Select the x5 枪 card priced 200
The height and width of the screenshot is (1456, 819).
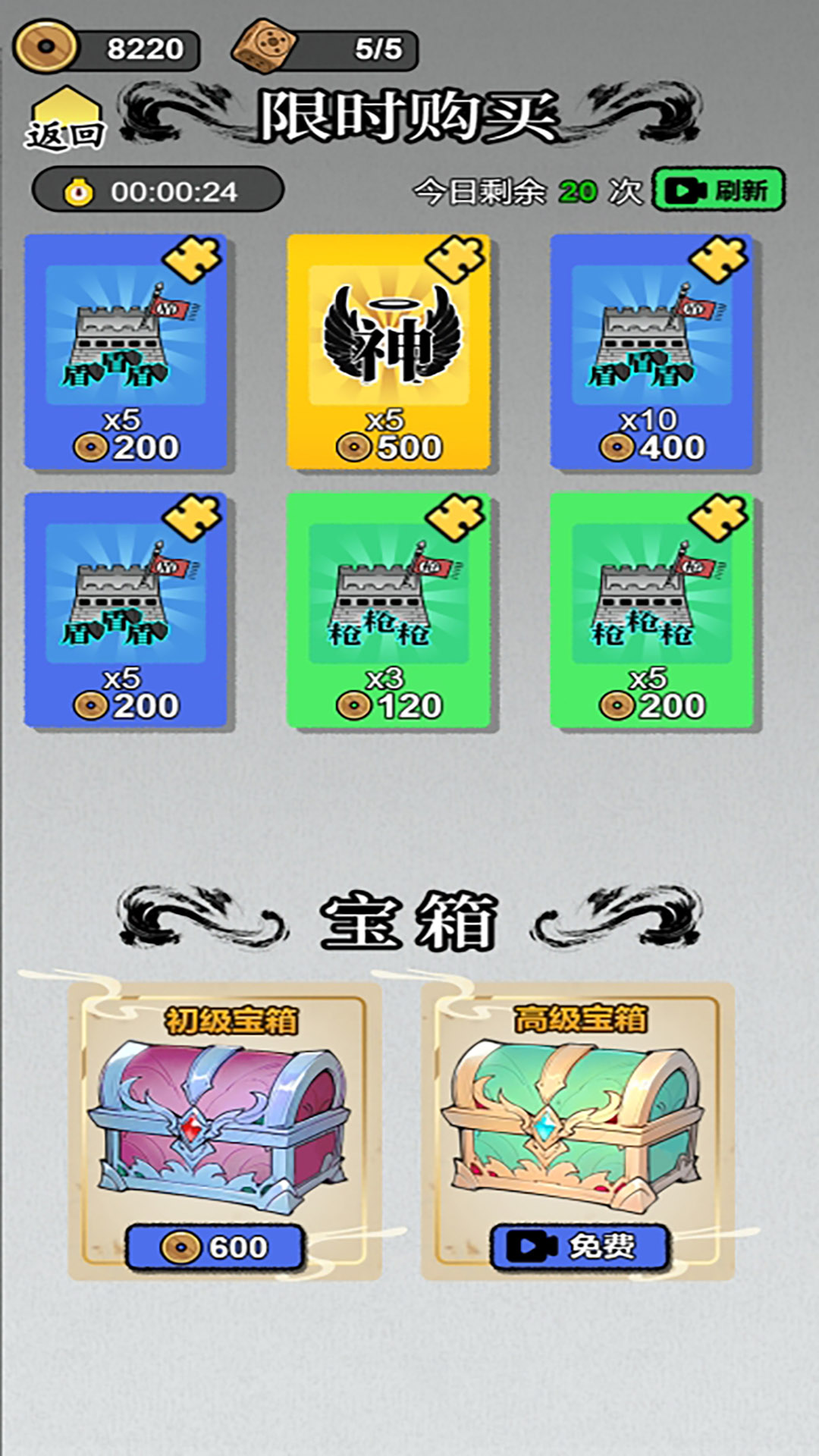point(651,611)
